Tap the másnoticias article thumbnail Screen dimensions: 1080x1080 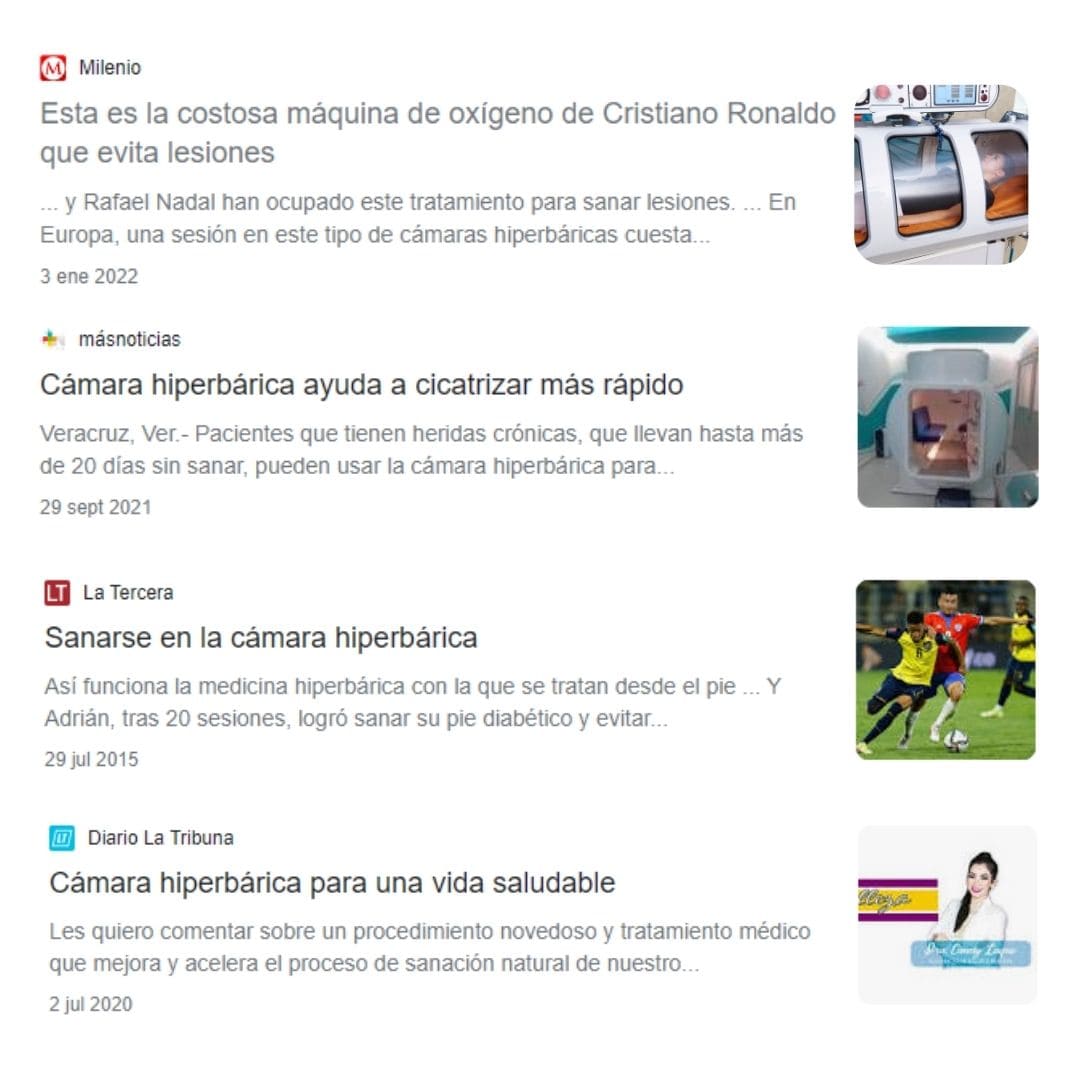947,417
